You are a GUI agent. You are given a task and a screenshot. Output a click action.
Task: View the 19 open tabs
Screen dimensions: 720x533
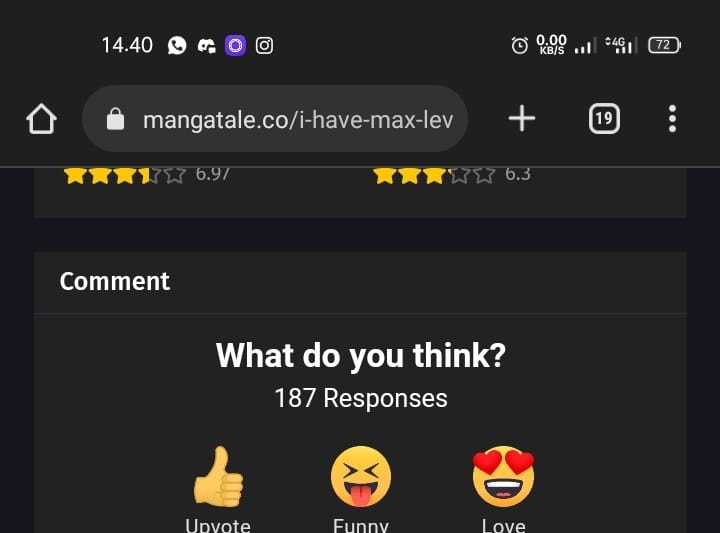[x=603, y=119]
